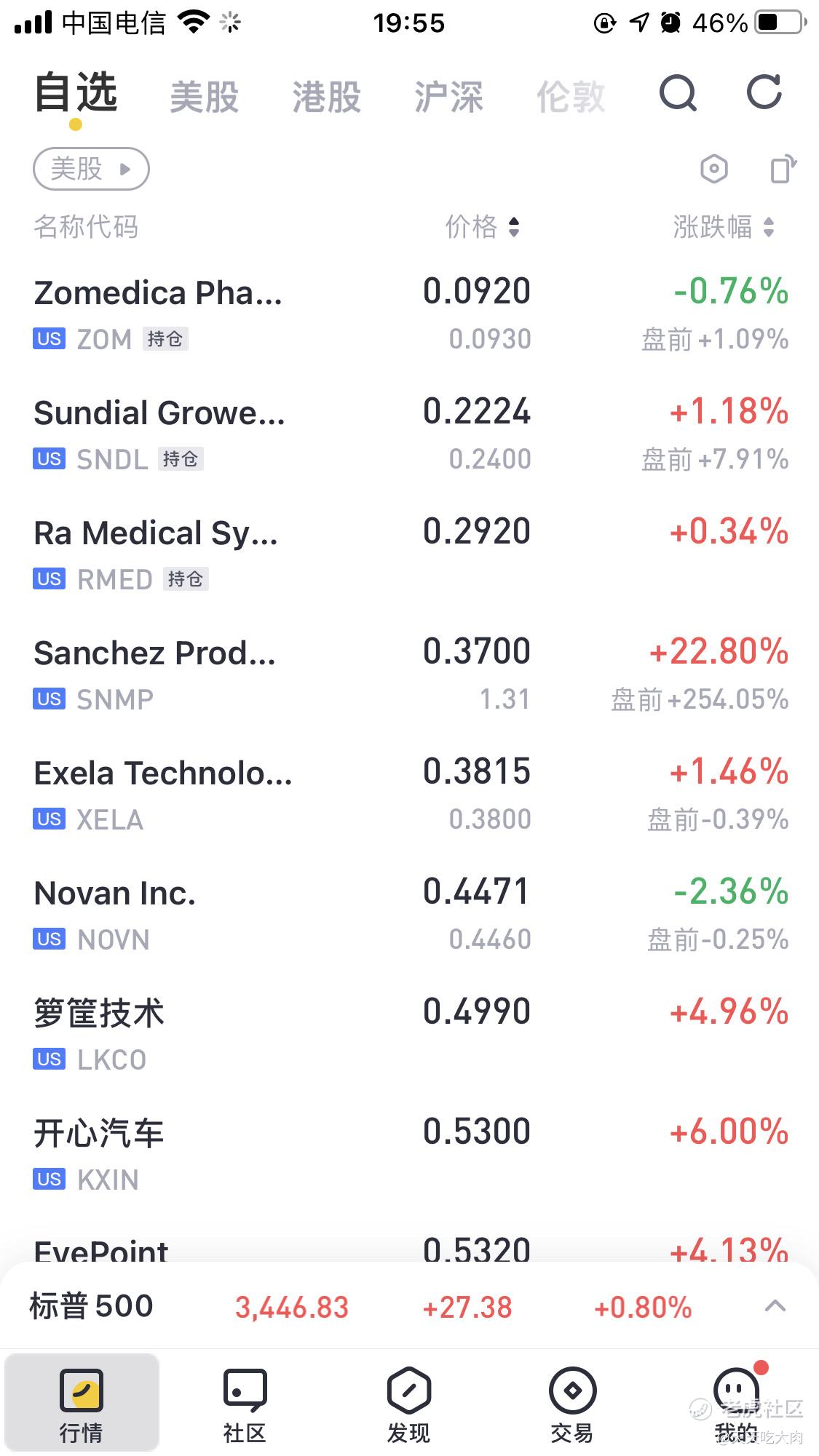Sort the list by 涨跌幅
819x1456 pixels.
click(724, 227)
